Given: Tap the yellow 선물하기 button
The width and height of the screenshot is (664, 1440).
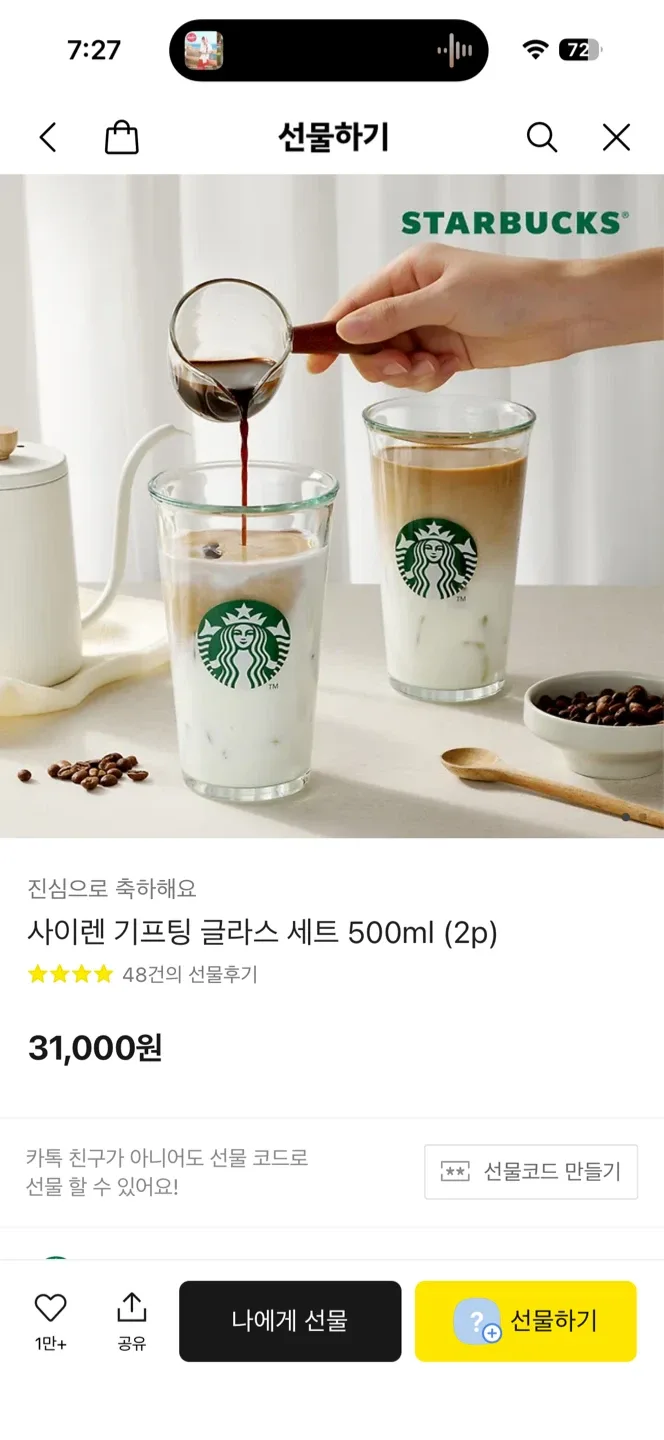Looking at the screenshot, I should pyautogui.click(x=526, y=1321).
